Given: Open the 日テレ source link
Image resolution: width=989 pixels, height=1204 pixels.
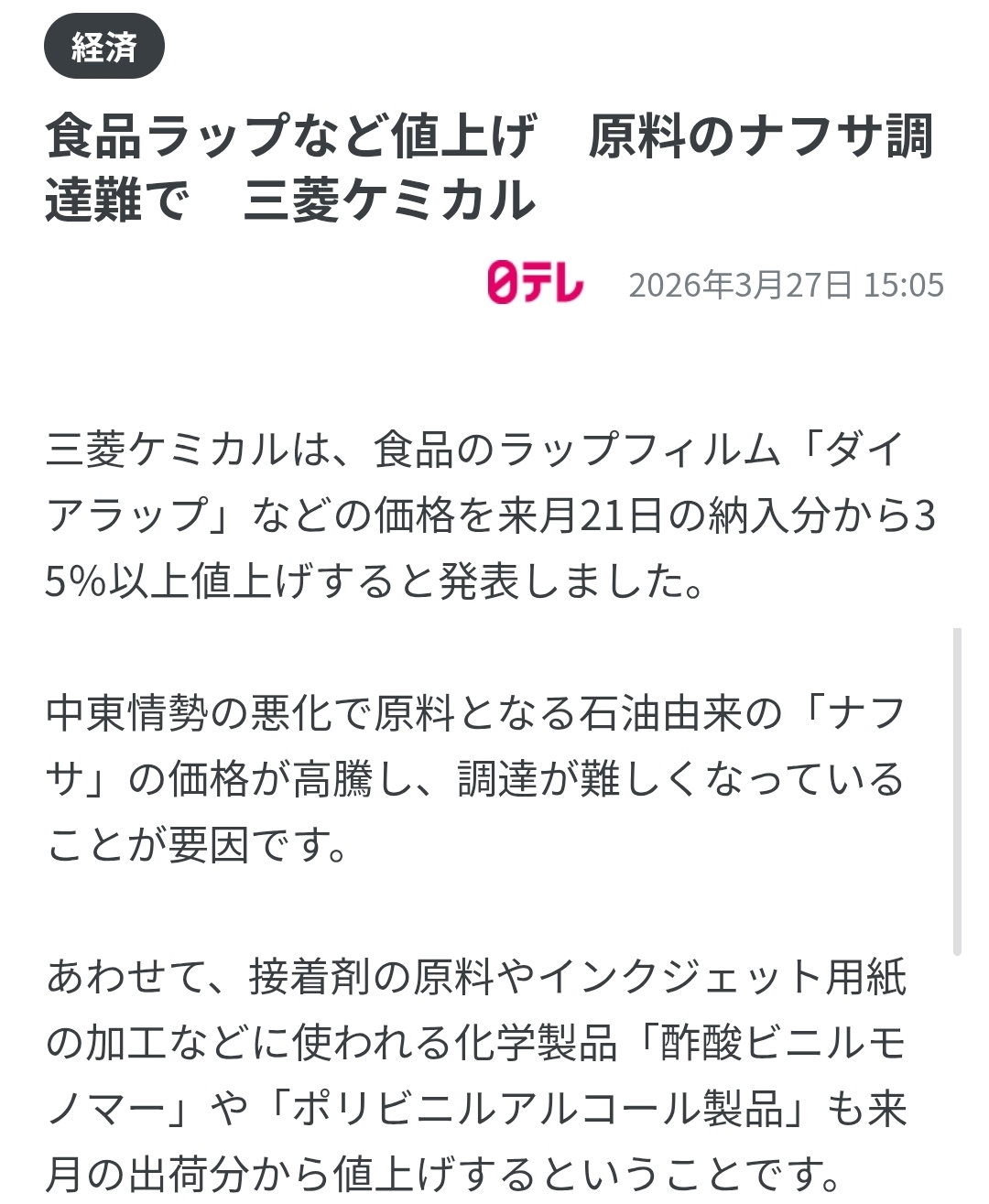Looking at the screenshot, I should pyautogui.click(x=535, y=283).
